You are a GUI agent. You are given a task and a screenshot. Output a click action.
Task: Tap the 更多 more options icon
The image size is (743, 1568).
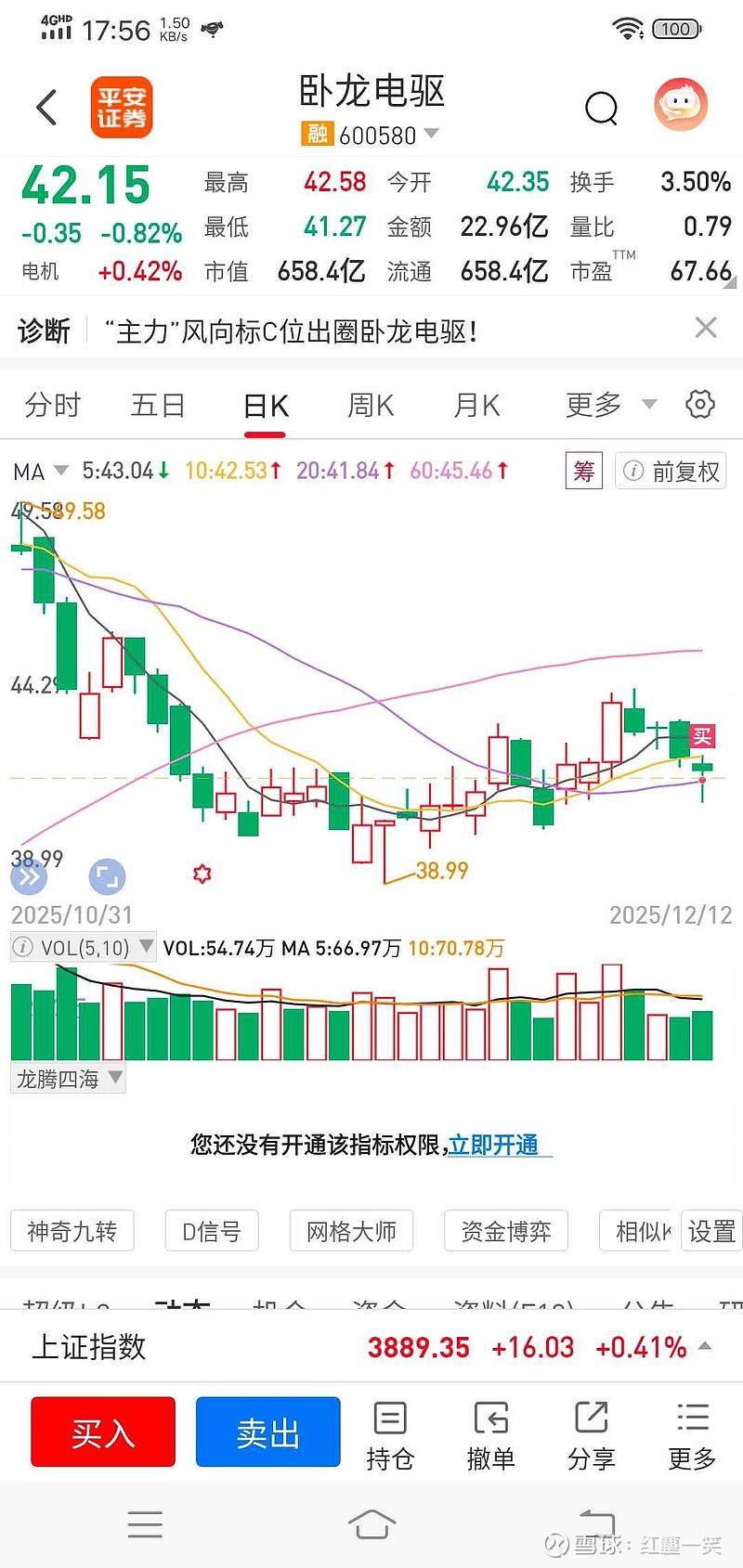coord(691,1432)
